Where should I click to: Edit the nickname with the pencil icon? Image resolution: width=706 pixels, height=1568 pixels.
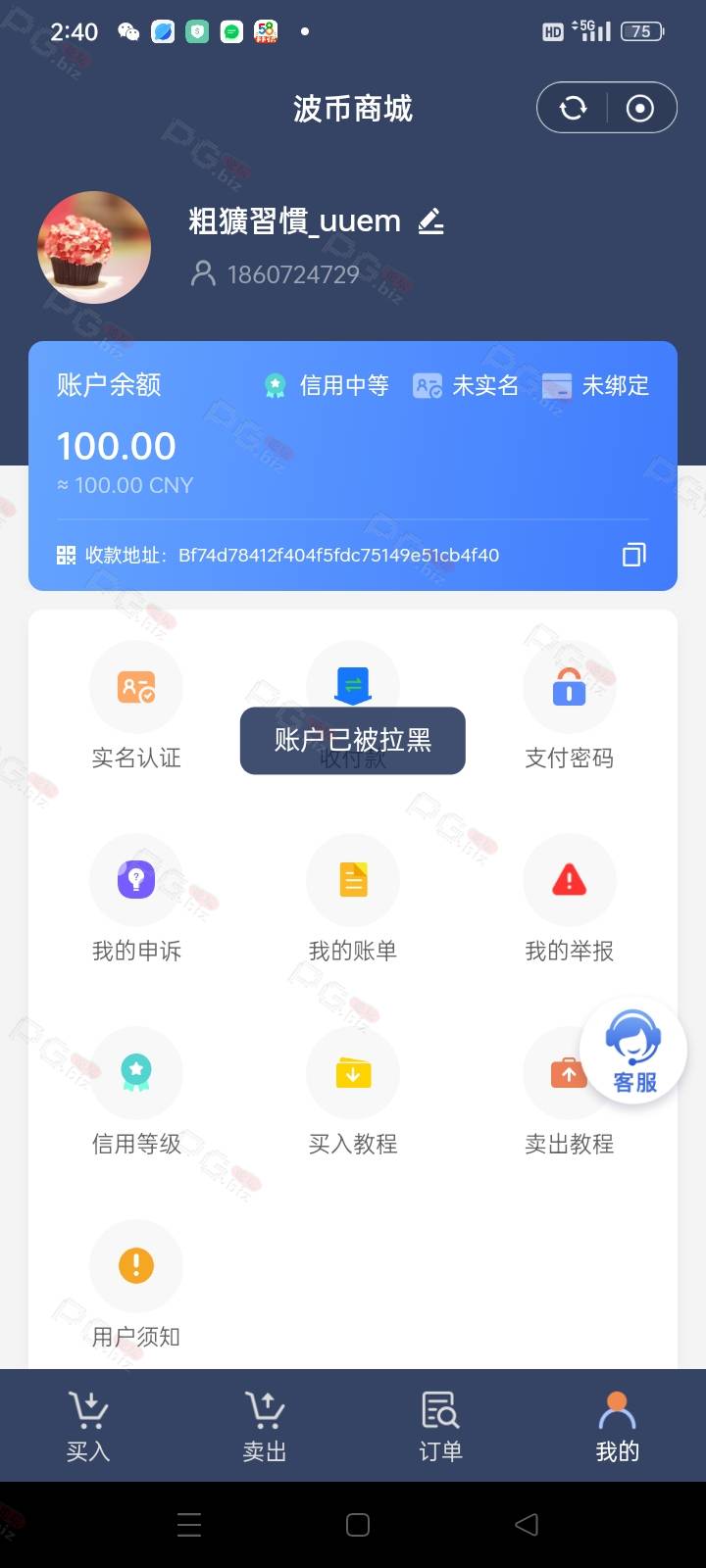[x=431, y=222]
